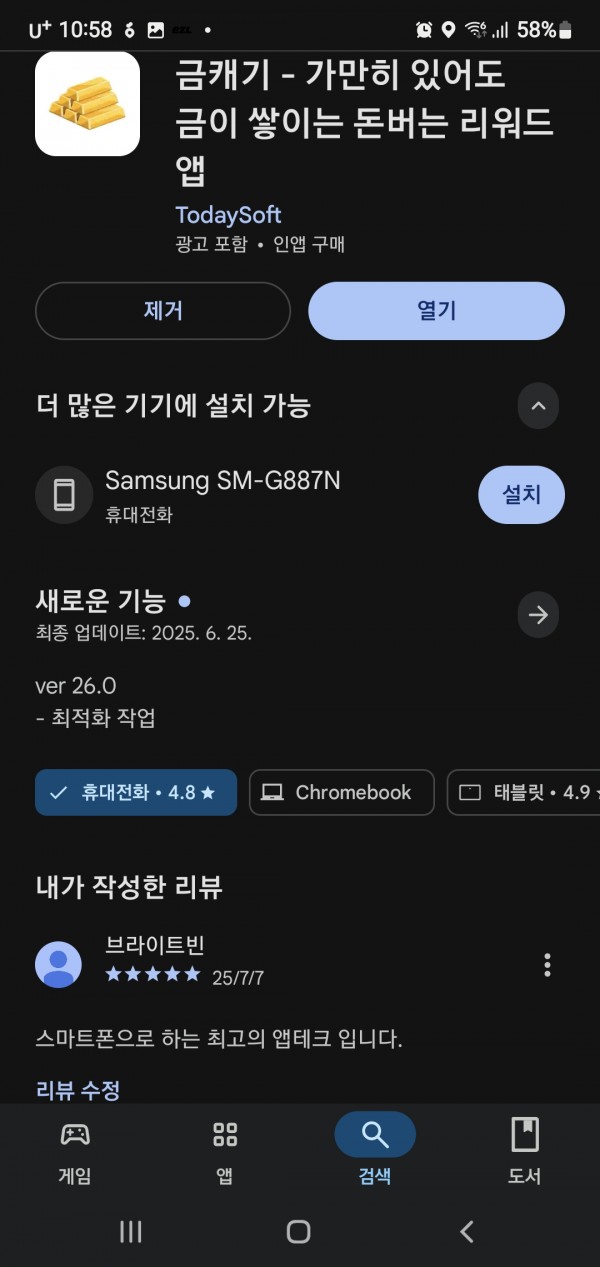Go to the 검색 tab
The width and height of the screenshot is (600, 1267).
375,1151
